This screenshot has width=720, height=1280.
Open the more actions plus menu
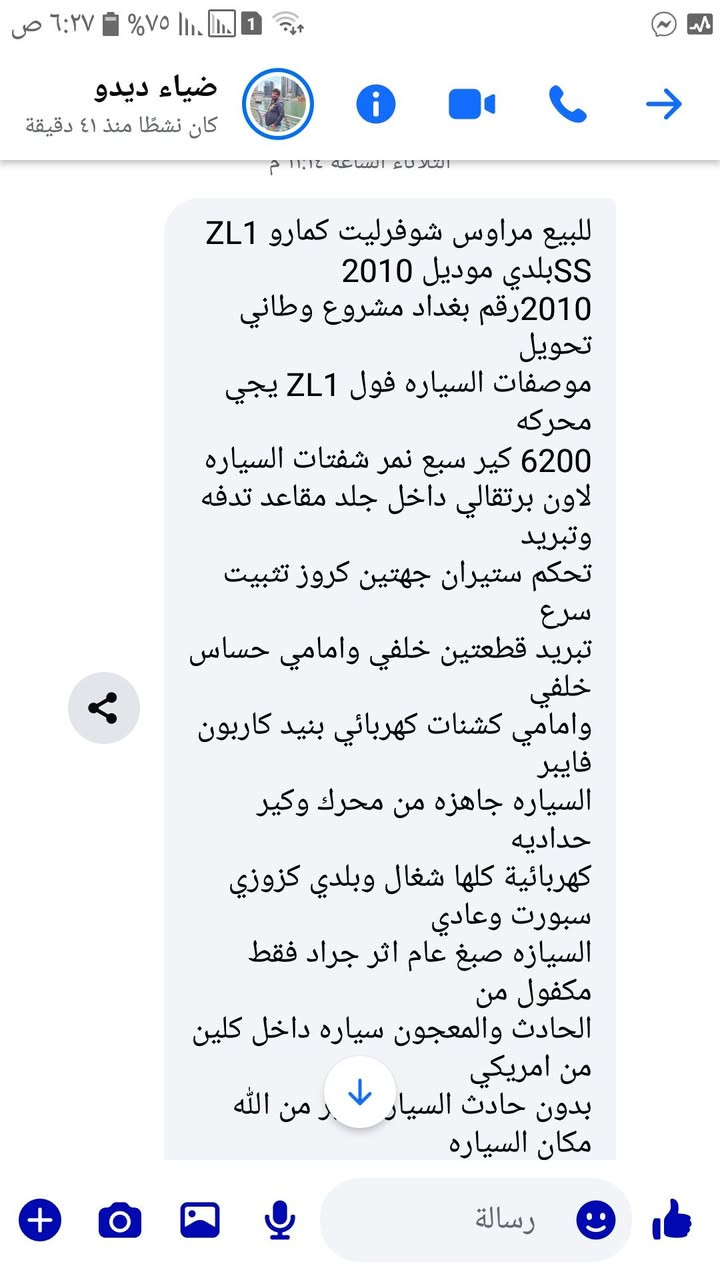[x=40, y=1220]
